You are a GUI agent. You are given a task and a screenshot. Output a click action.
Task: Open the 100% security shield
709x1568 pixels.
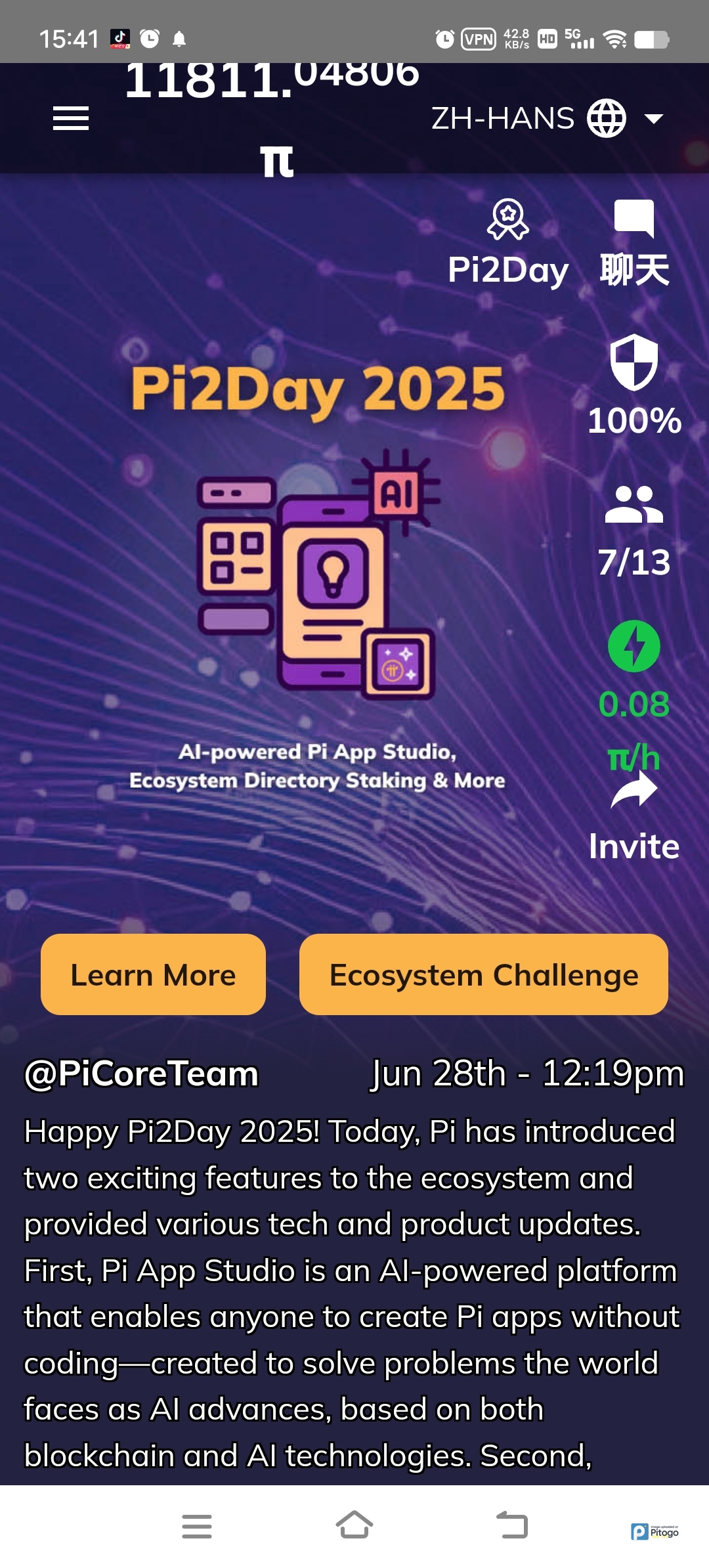coord(634,384)
